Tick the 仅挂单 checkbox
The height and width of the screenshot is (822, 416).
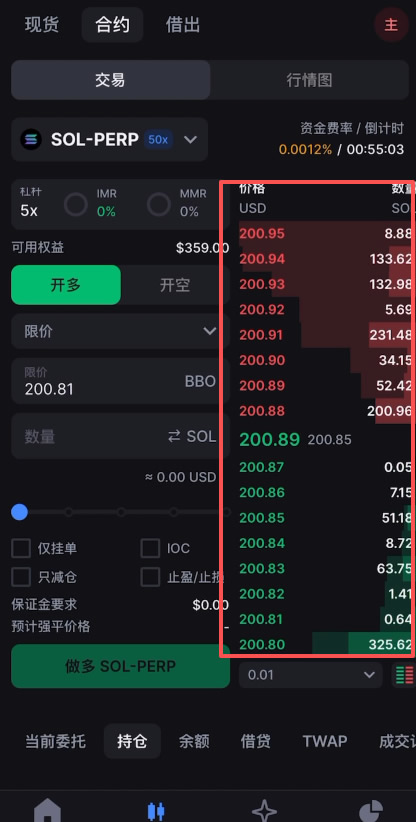[x=21, y=548]
